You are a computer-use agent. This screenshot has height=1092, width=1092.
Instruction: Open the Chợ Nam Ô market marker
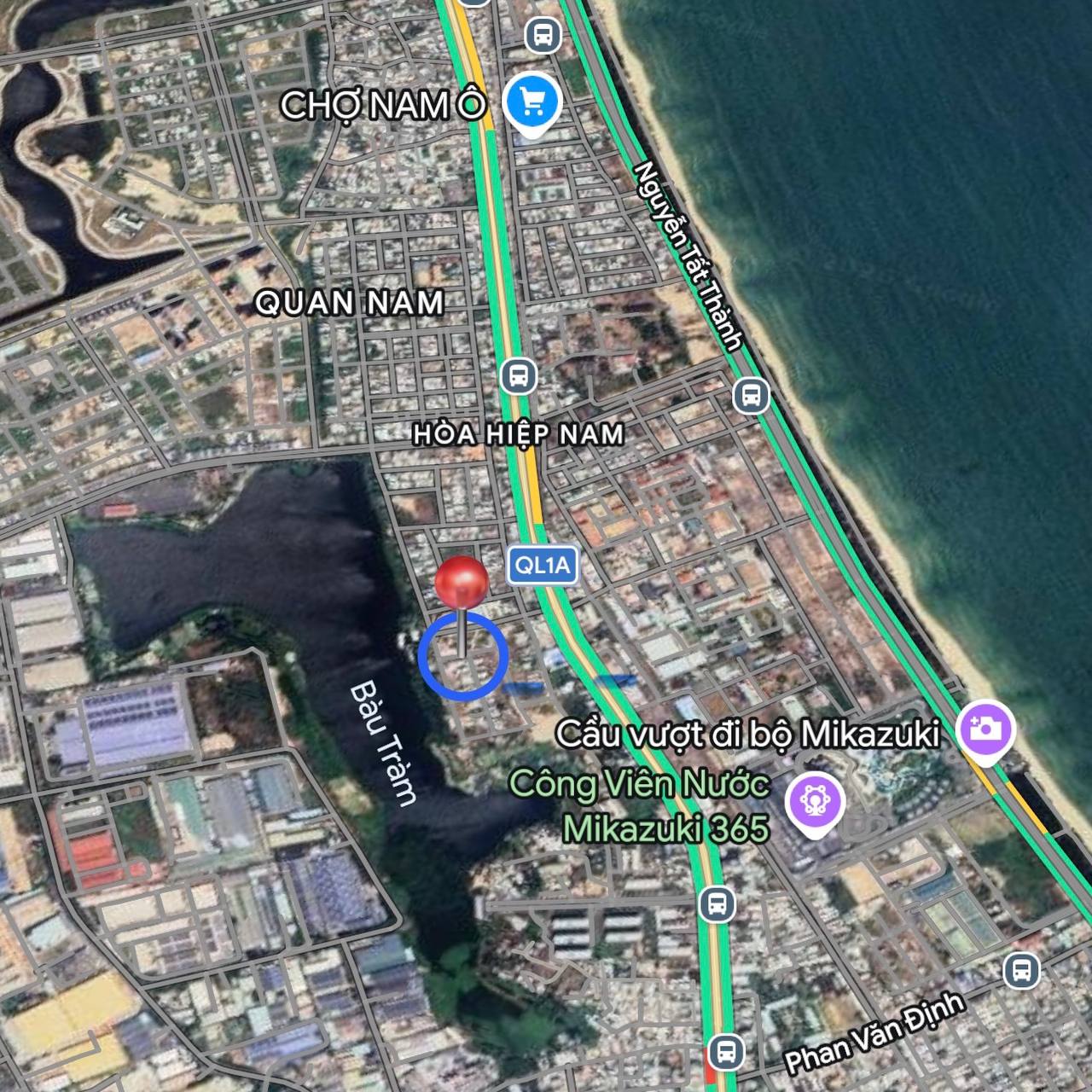[x=531, y=103]
